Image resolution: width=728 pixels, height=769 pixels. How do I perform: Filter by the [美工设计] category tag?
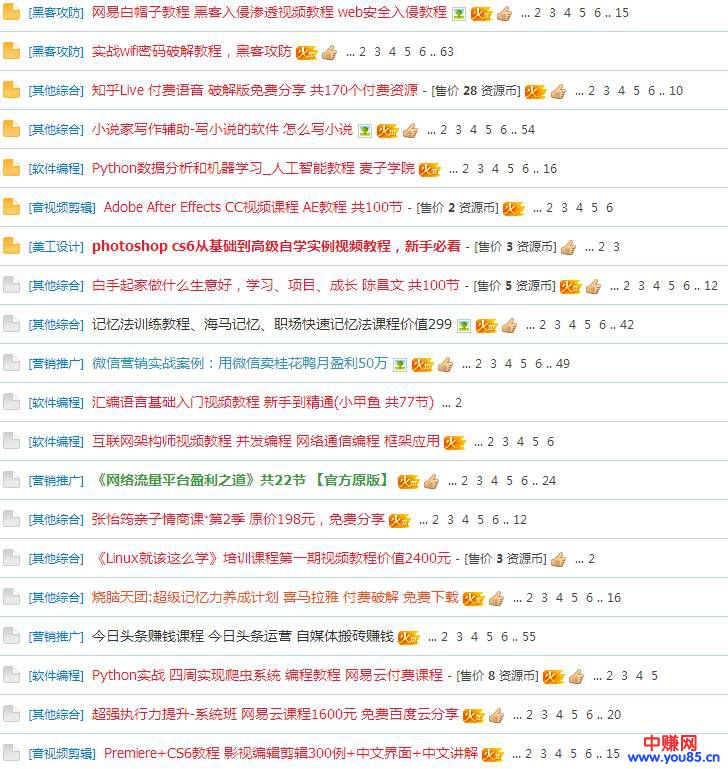(56, 246)
